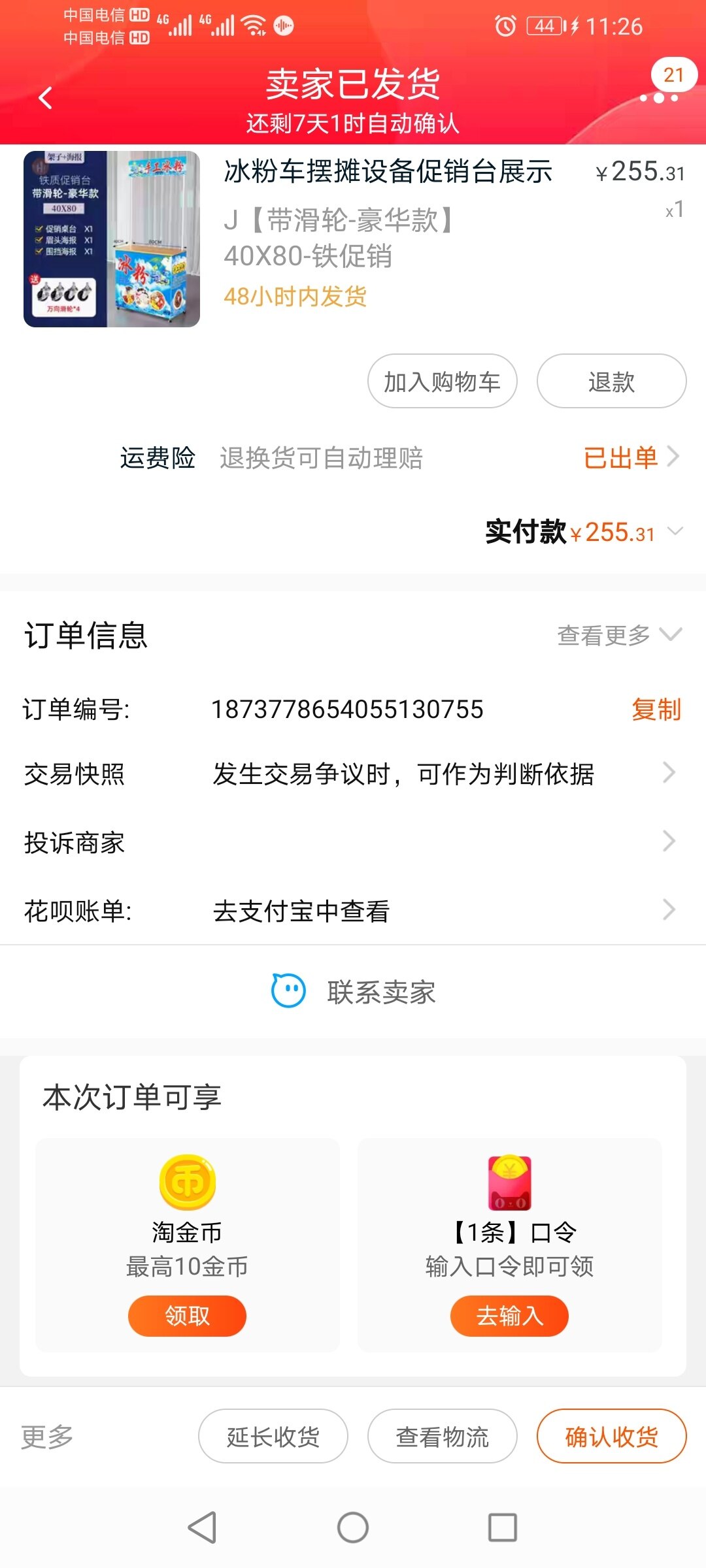Open 更多 options at the bottom

tap(47, 1437)
